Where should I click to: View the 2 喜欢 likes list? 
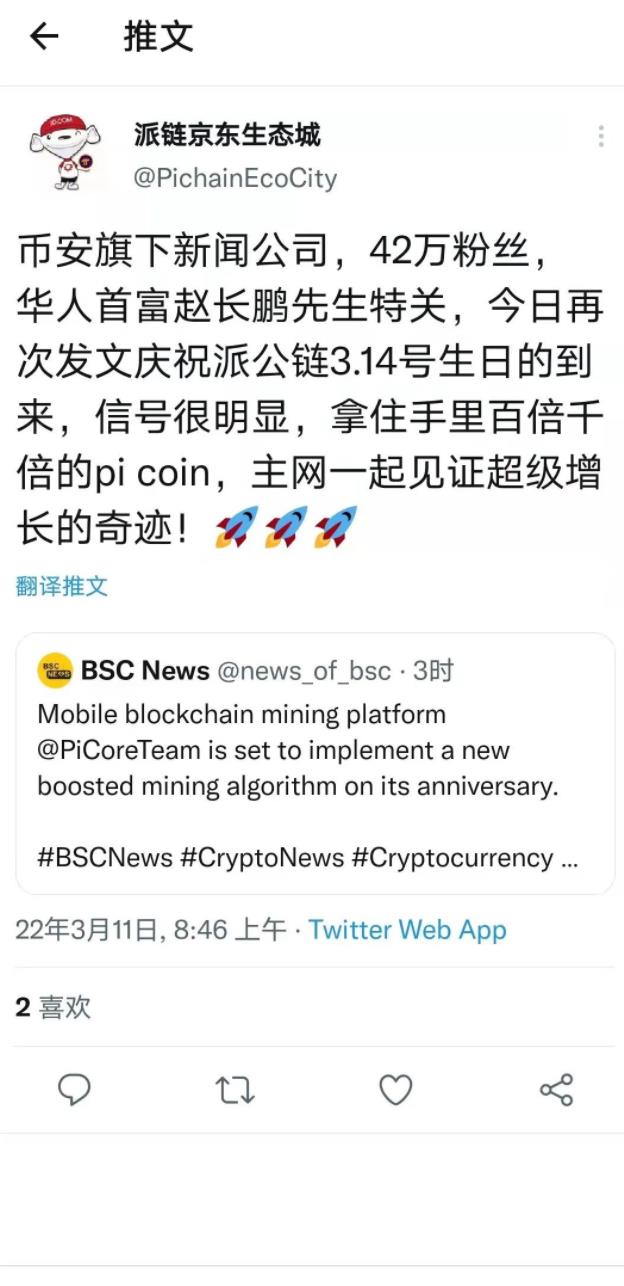tap(53, 1008)
